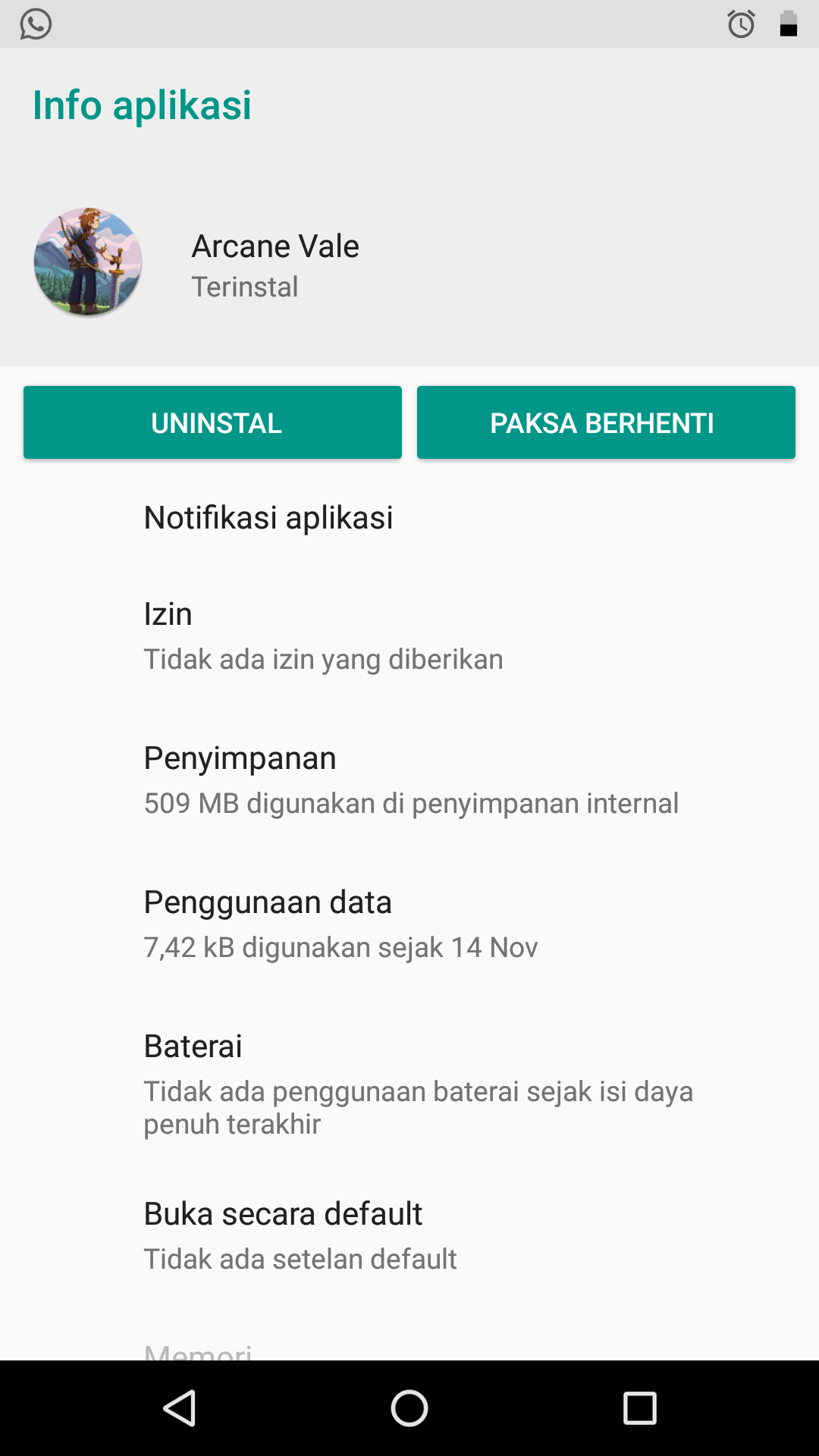The height and width of the screenshot is (1456, 819).
Task: Tap the UNINSTAL button
Action: pyautogui.click(x=212, y=422)
